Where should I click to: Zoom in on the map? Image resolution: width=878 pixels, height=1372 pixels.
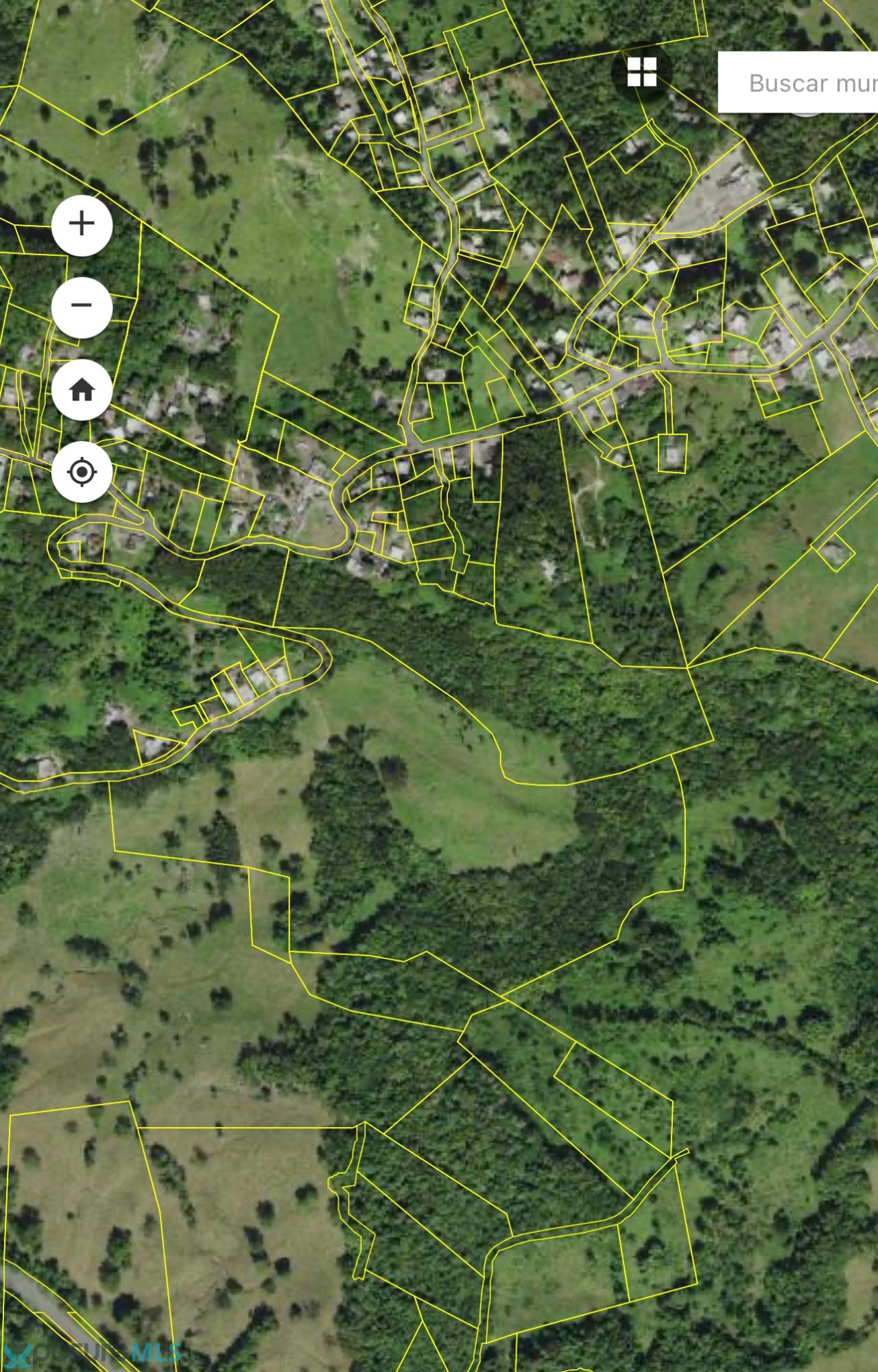click(x=82, y=225)
